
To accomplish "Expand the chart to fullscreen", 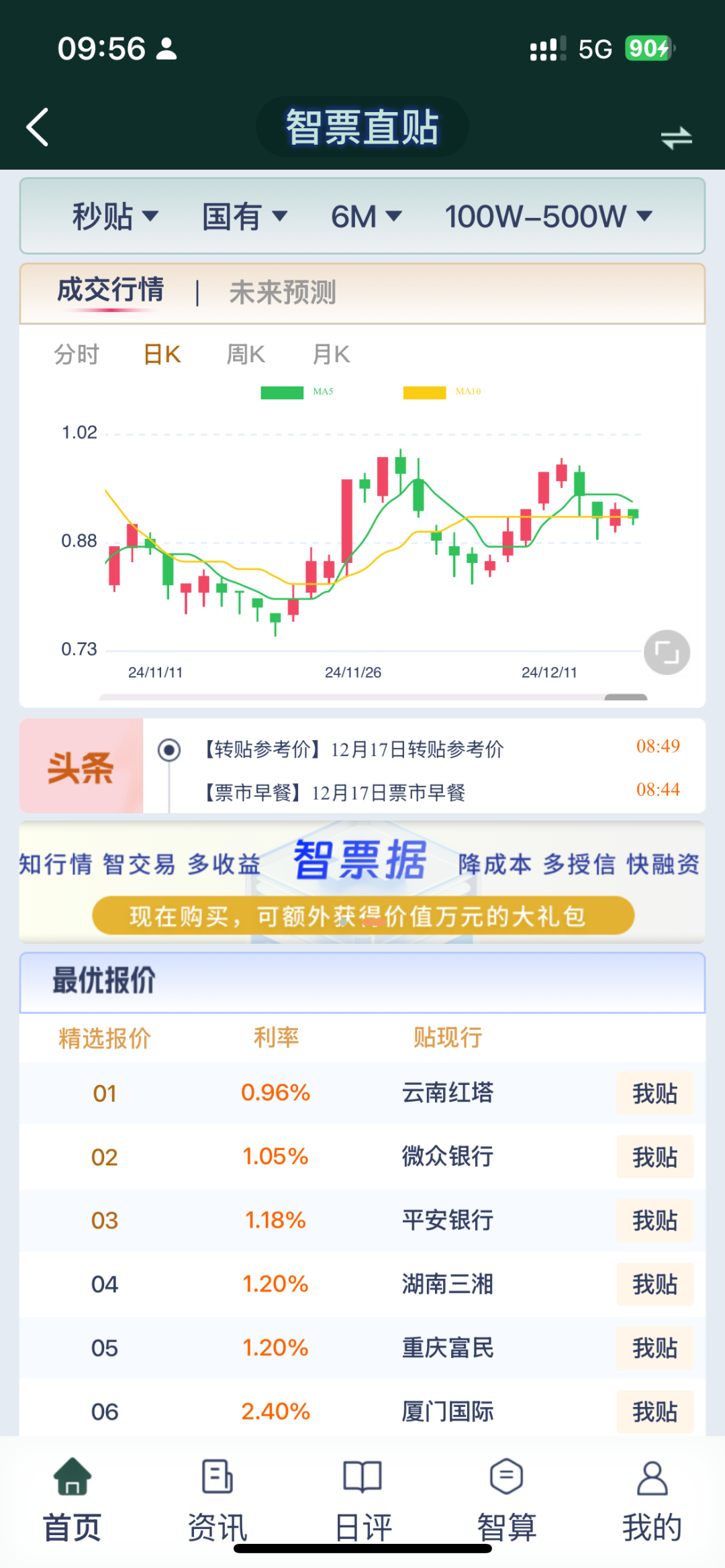I will 667,652.
